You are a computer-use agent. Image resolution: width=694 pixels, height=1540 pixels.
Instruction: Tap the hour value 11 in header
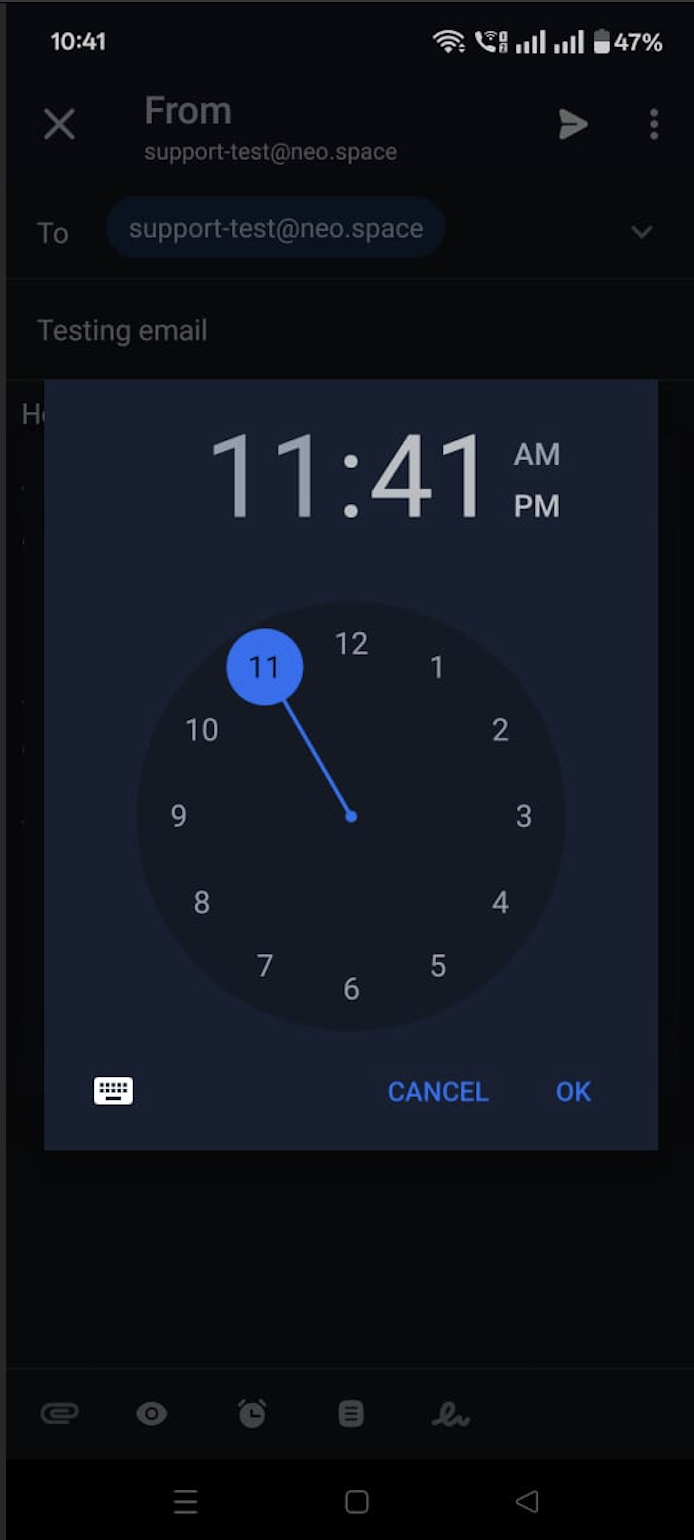pos(266,478)
